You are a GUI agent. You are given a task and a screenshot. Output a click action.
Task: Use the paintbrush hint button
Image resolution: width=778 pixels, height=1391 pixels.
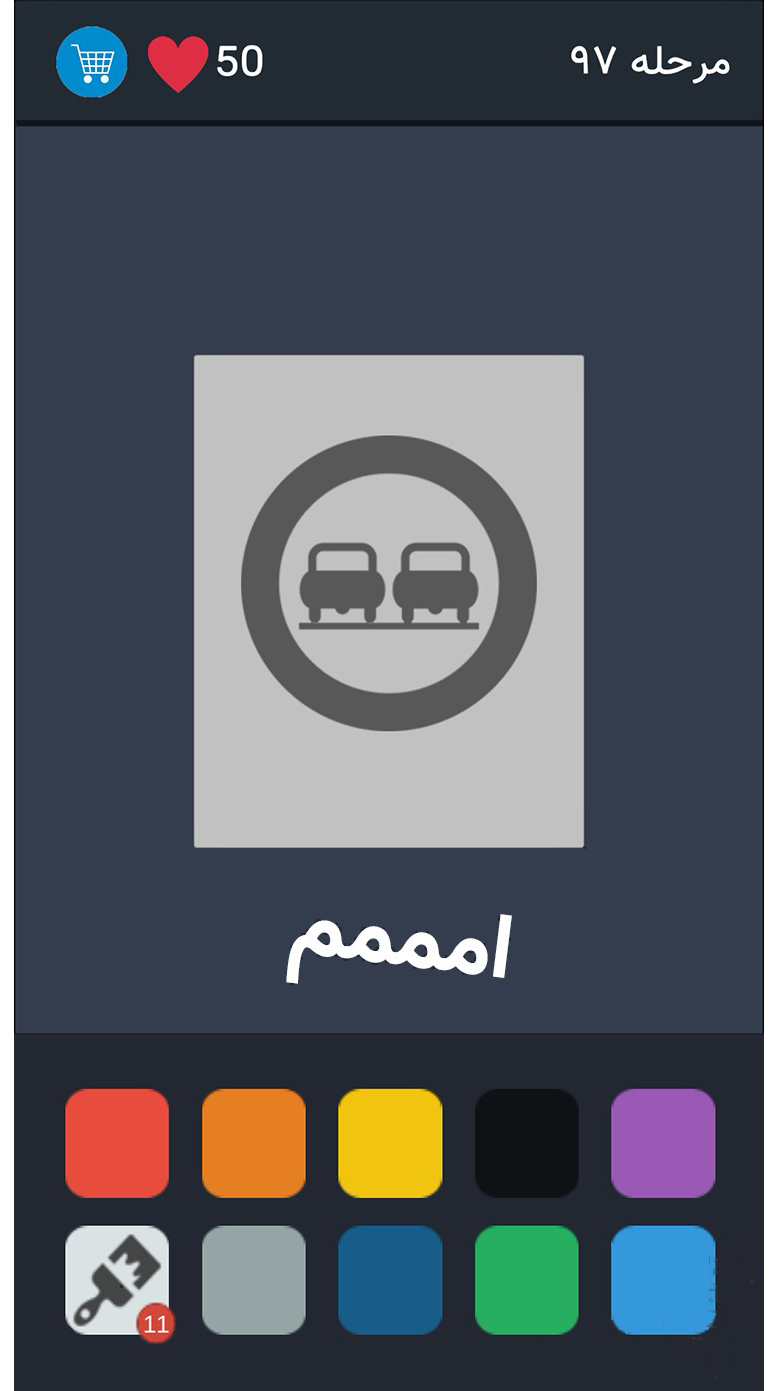coord(117,1280)
